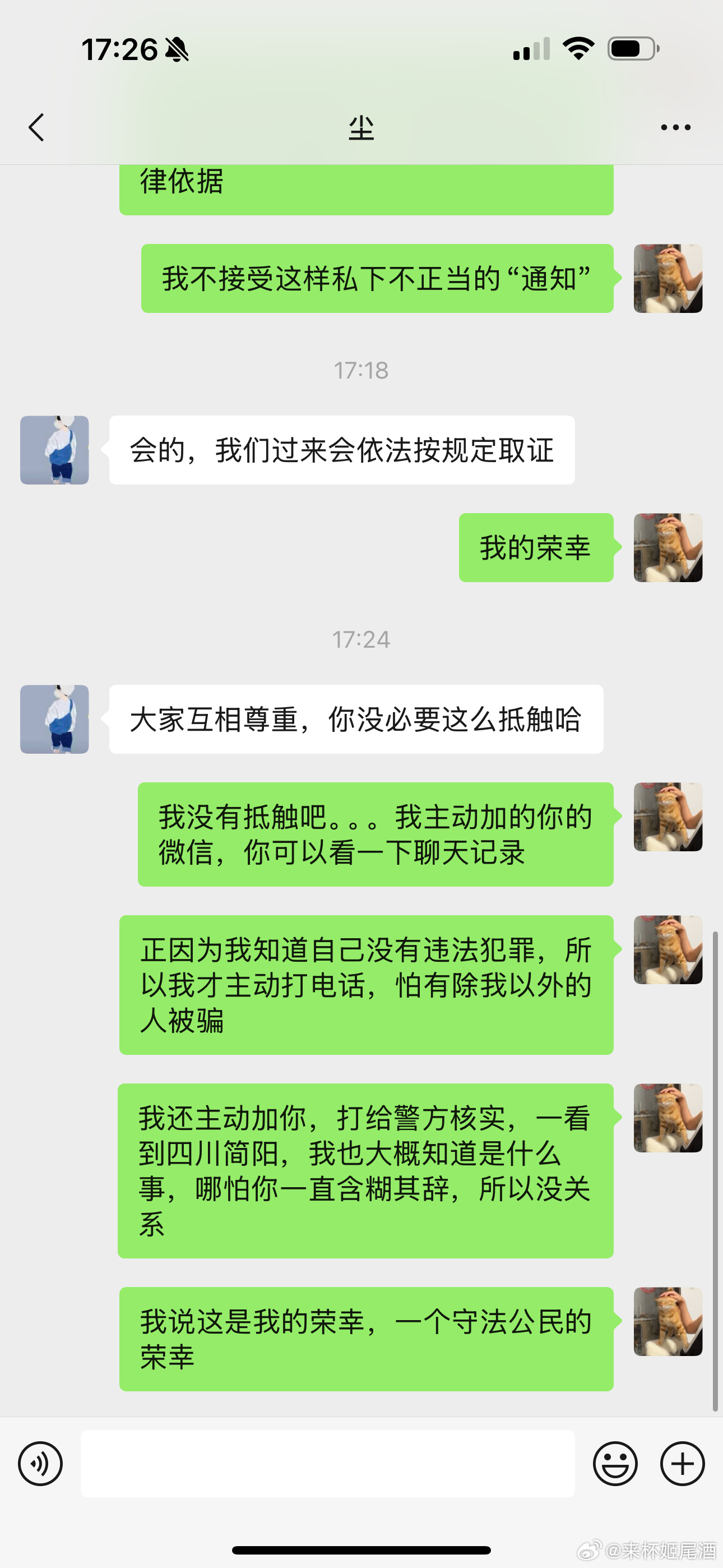This screenshot has height=1568, width=723.
Task: Open my avatar beside 我不接受这样私下不正当的"通知"
Action: [668, 278]
